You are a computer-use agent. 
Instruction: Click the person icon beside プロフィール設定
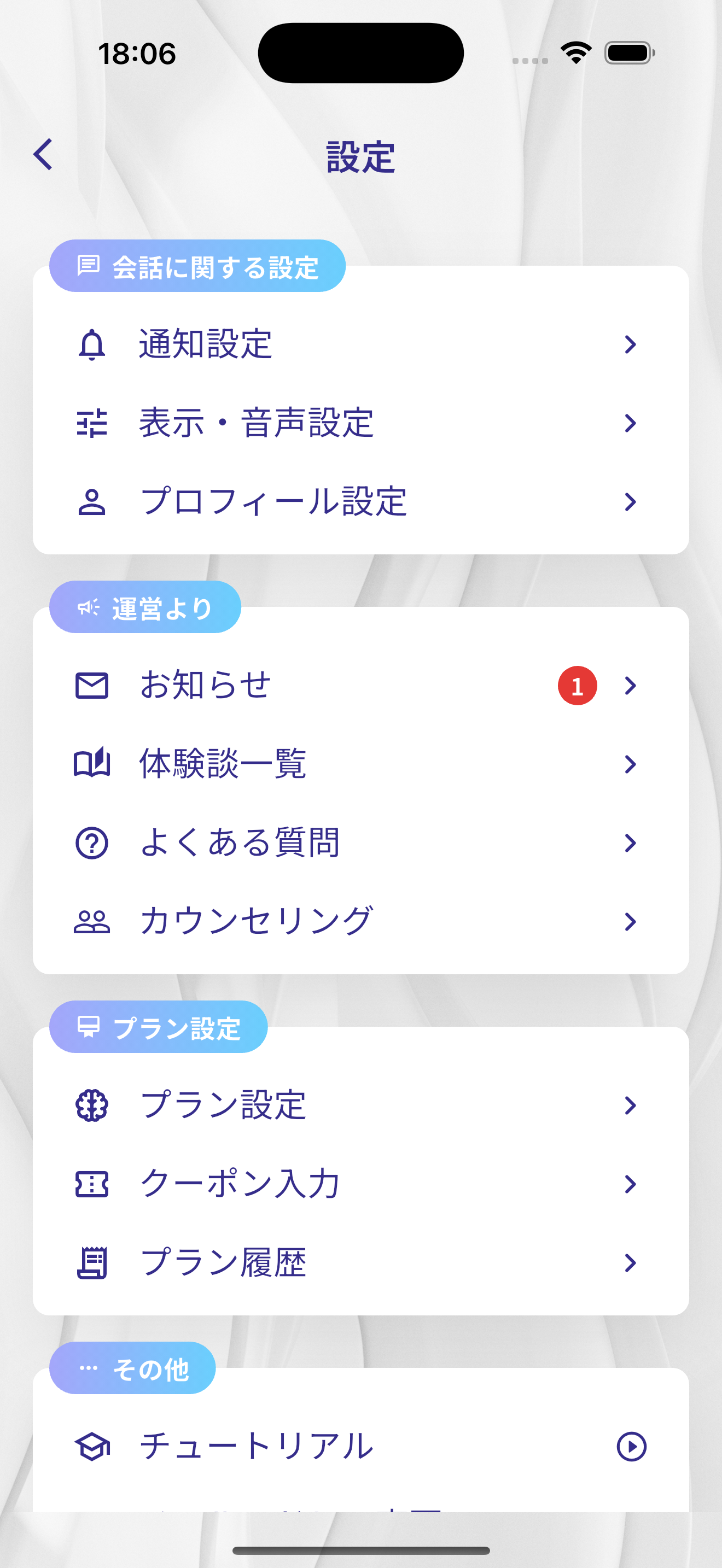click(92, 501)
